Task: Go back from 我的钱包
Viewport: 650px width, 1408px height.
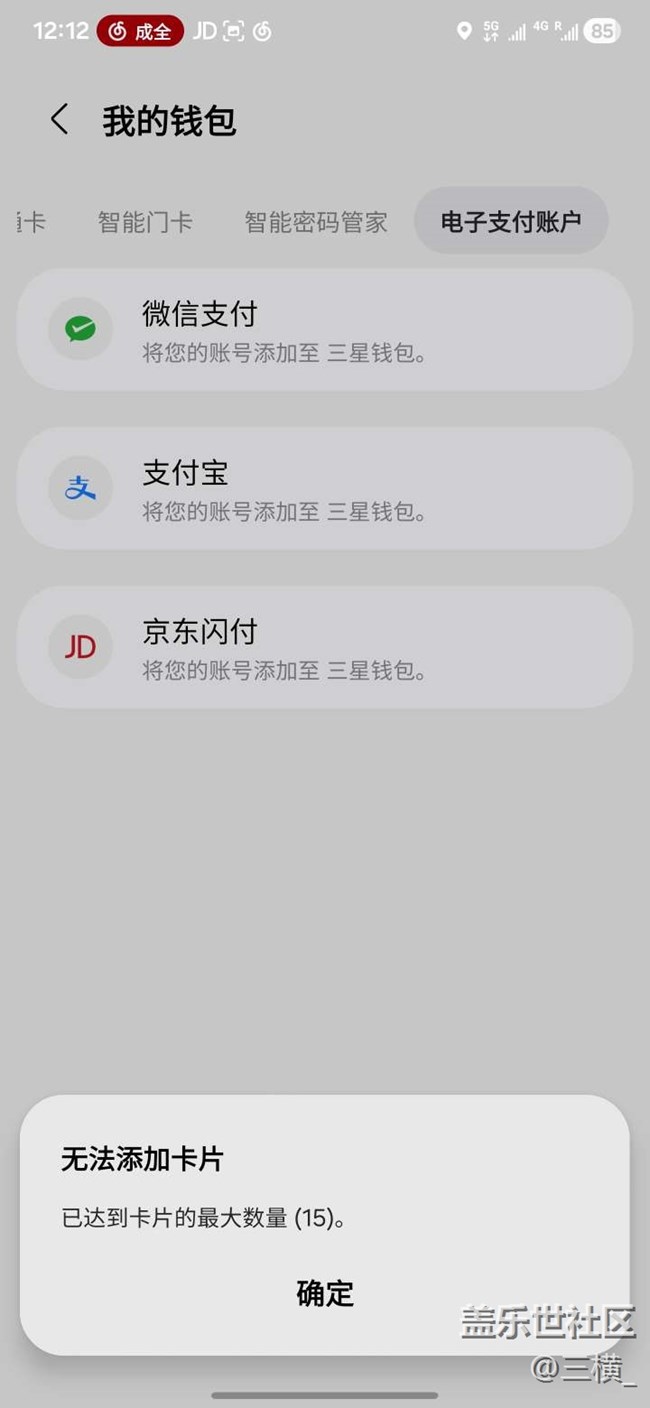Action: tap(60, 120)
